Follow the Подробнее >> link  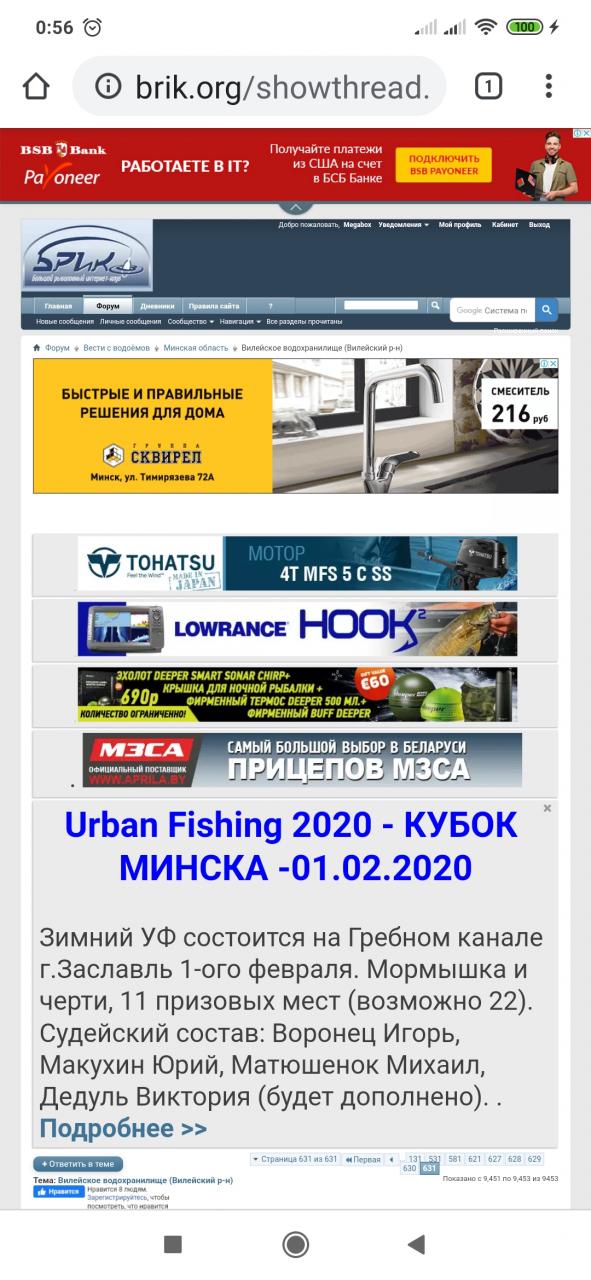[x=123, y=1128]
